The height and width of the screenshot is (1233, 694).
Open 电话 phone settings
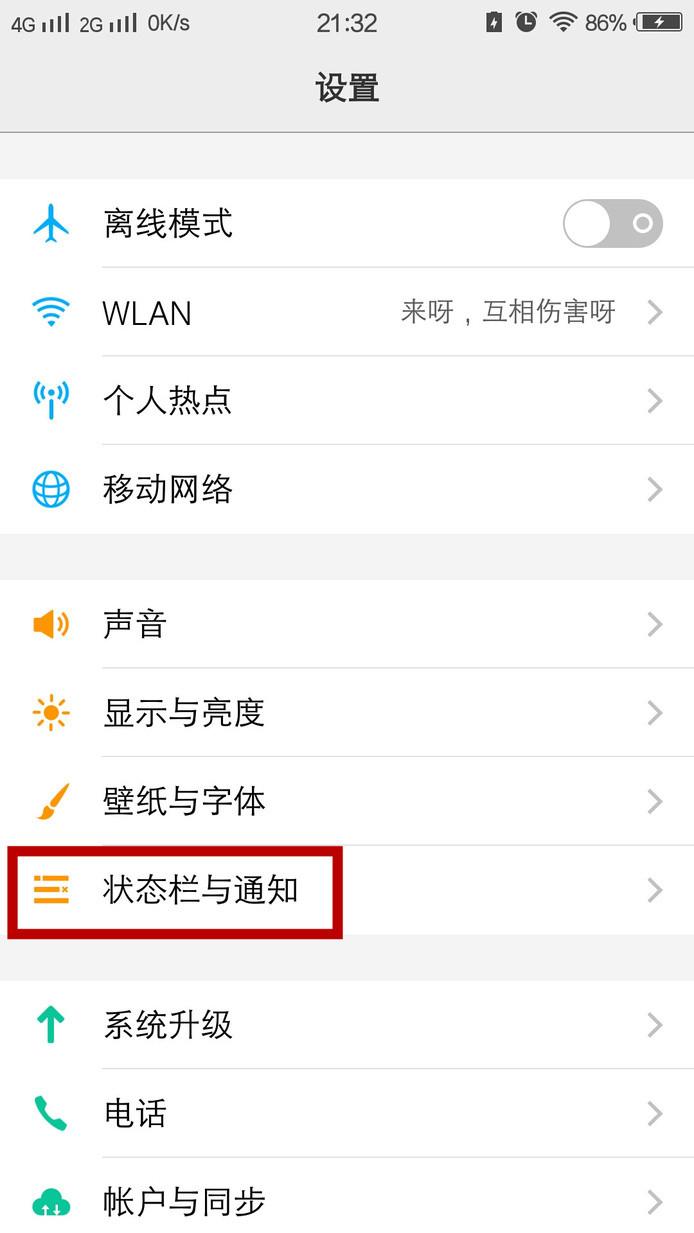(x=347, y=1113)
